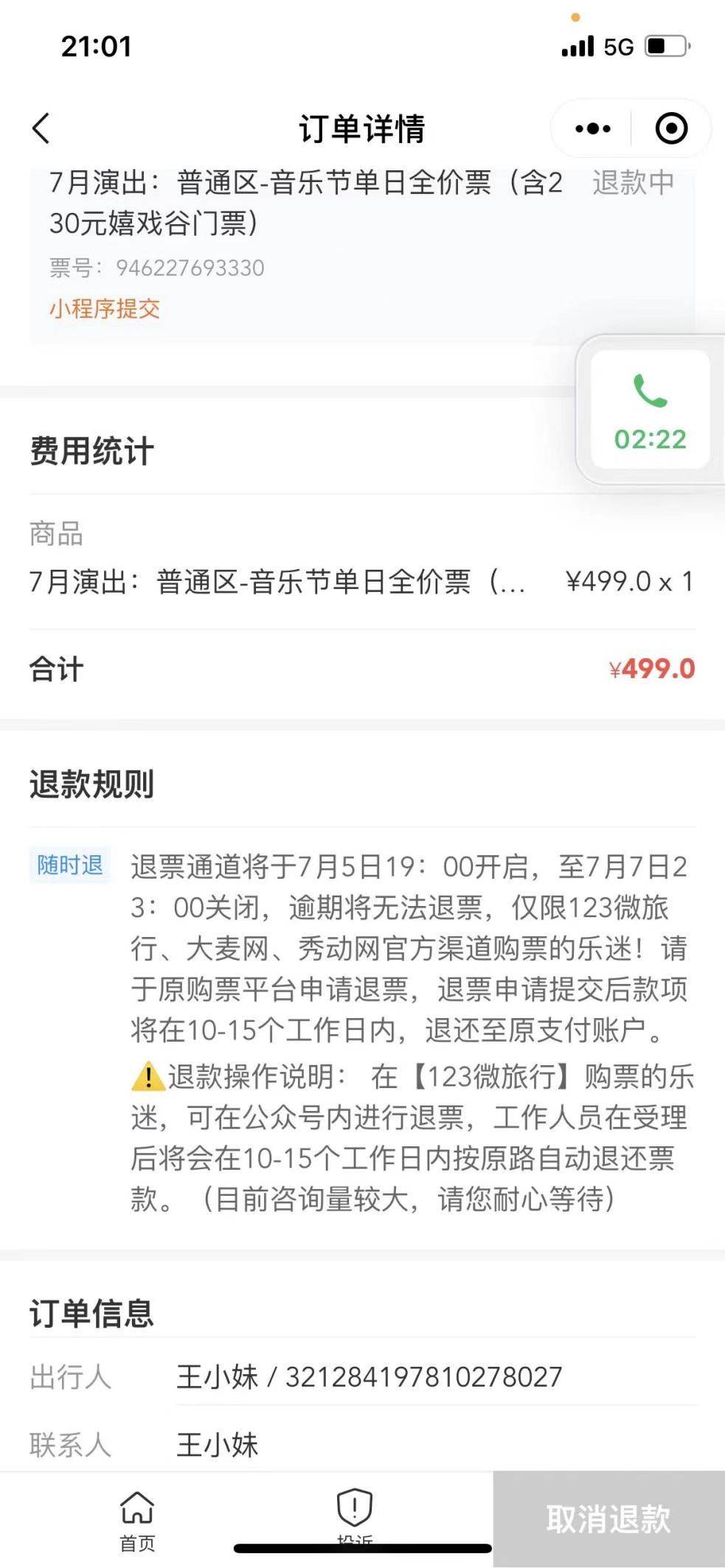Open the 投诉 complaint option
The image size is (725, 1568).
(355, 1517)
